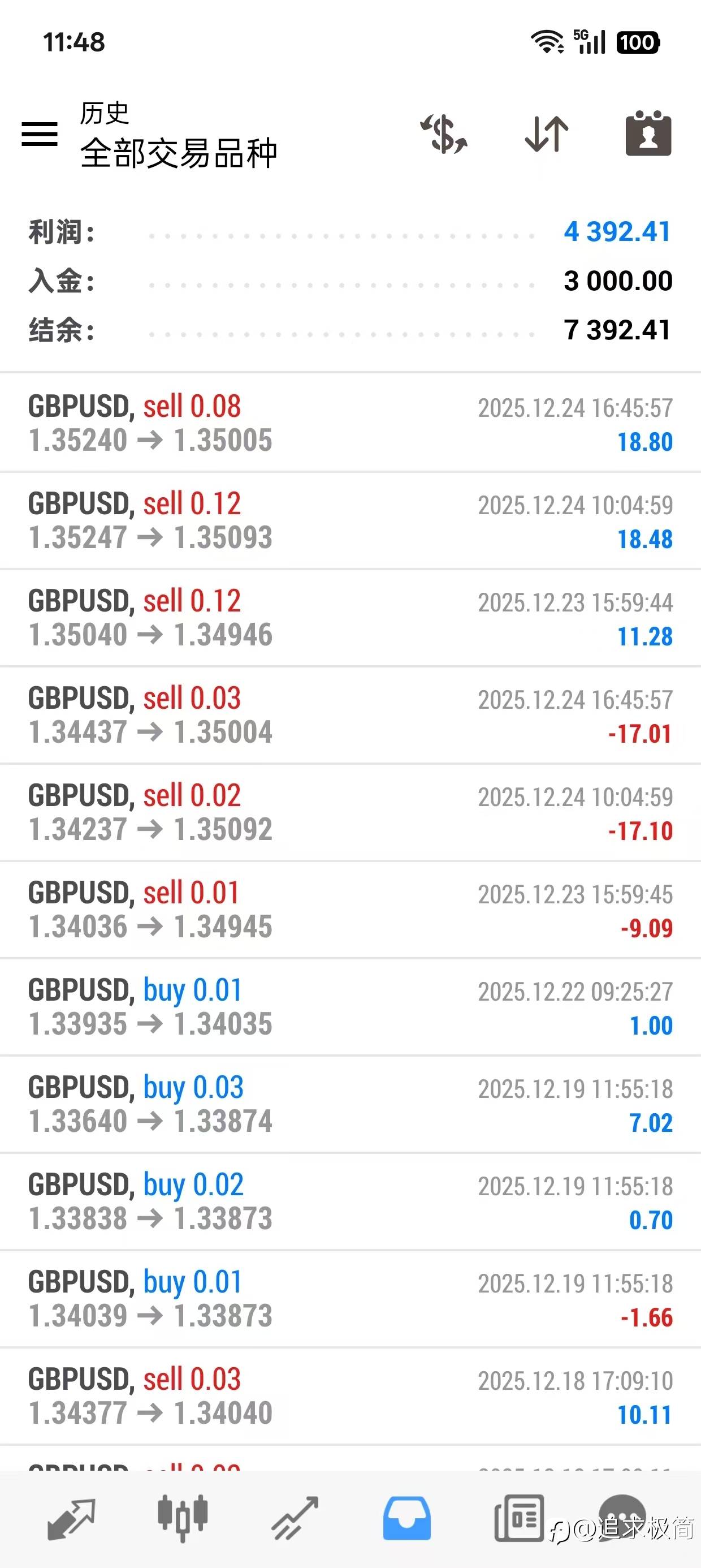Viewport: 701px width, 1568px height.
Task: Open the trade with loss -9.09
Action: point(350,910)
